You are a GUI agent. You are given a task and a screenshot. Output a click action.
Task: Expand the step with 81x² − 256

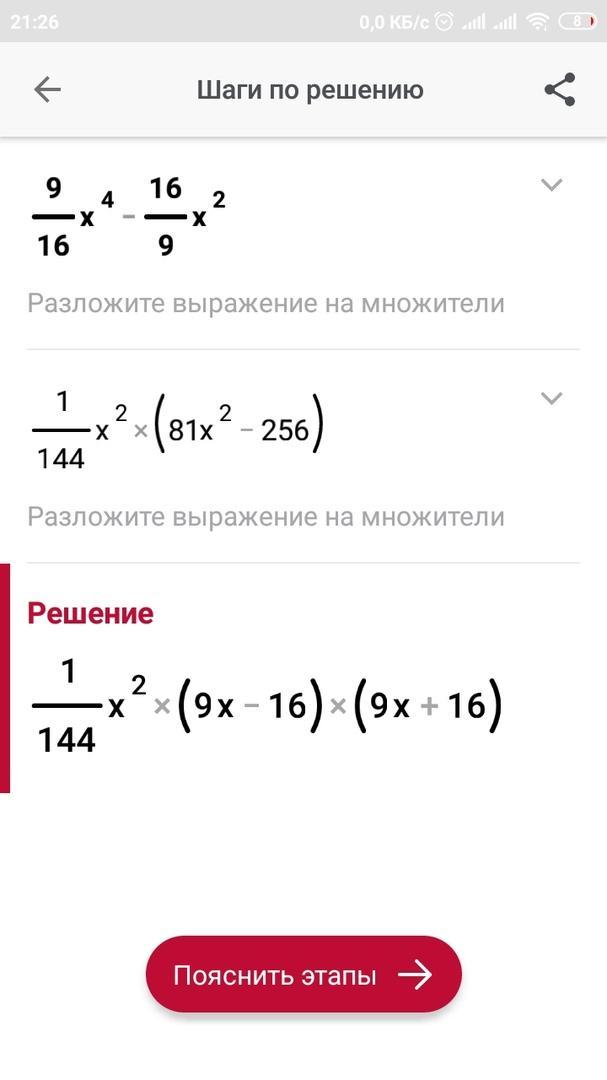pyautogui.click(x=552, y=398)
